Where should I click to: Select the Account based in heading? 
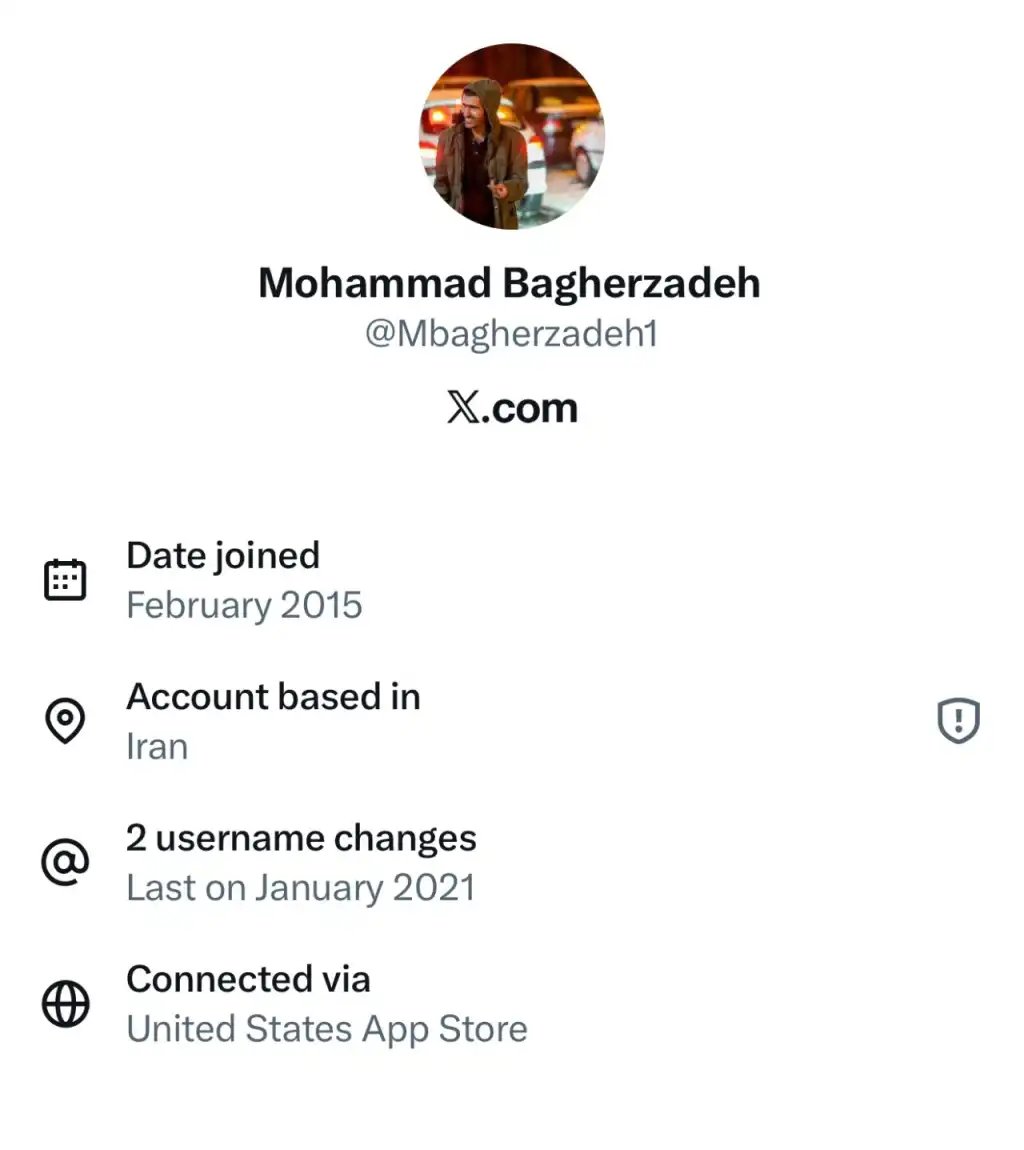coord(272,697)
